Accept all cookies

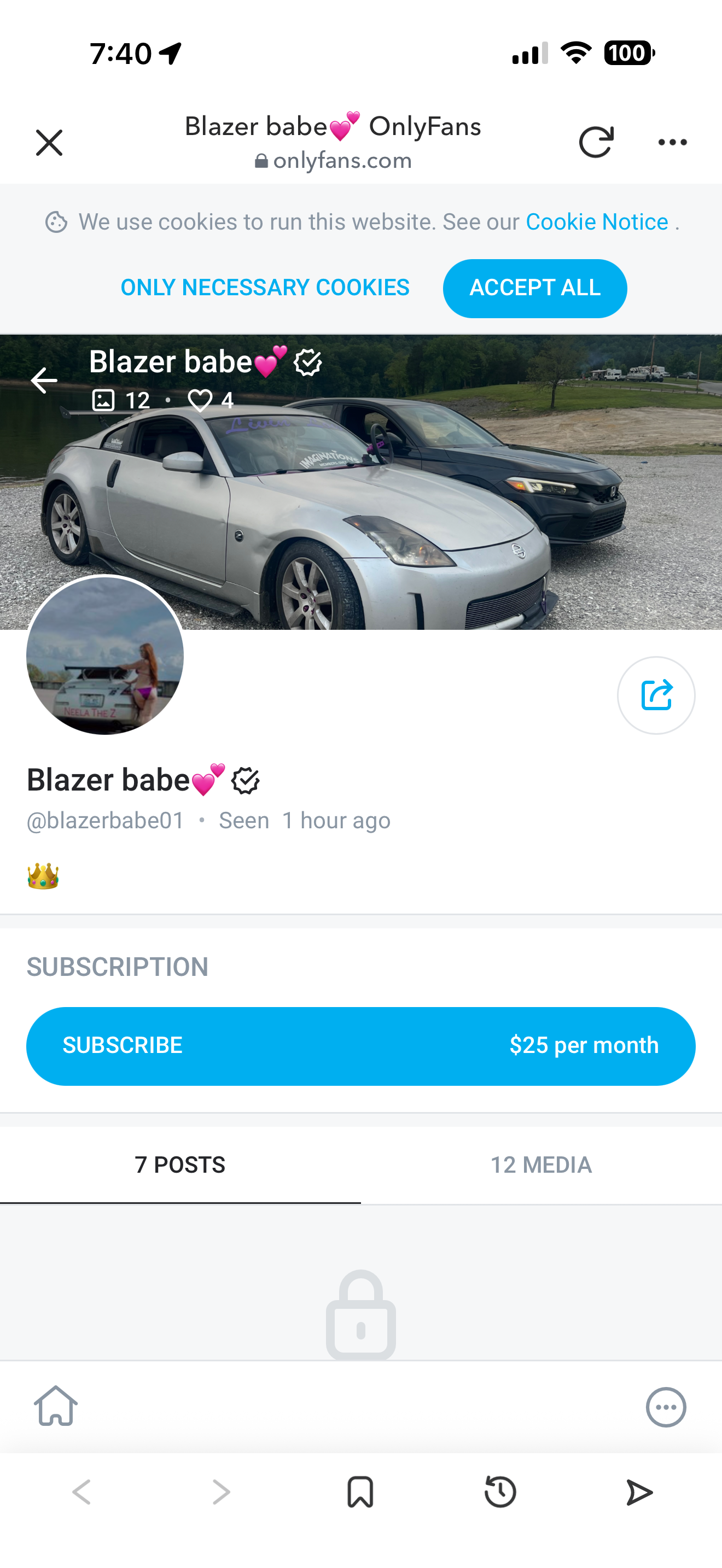coord(534,288)
